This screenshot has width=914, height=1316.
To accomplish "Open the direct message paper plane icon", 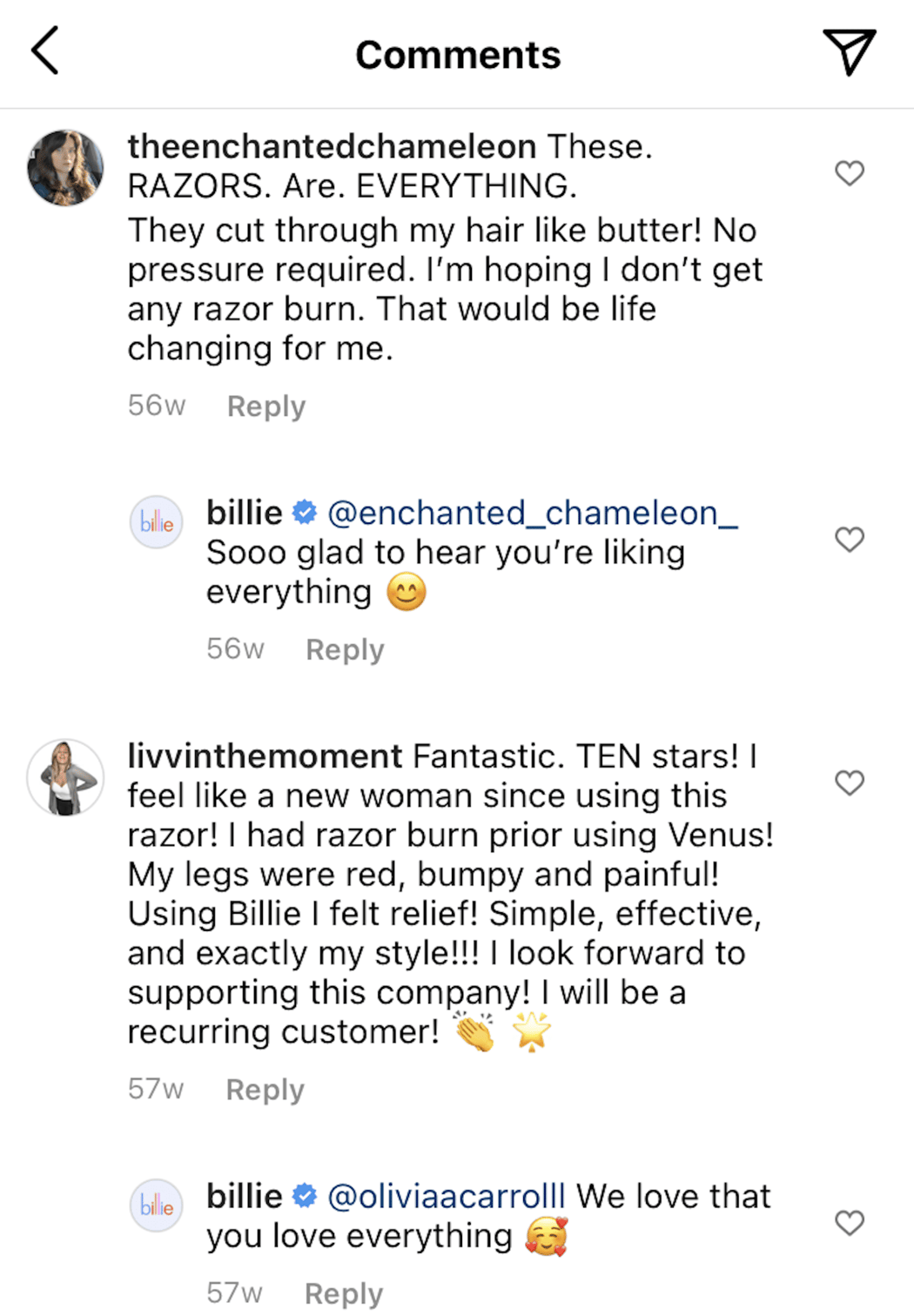I will 848,52.
